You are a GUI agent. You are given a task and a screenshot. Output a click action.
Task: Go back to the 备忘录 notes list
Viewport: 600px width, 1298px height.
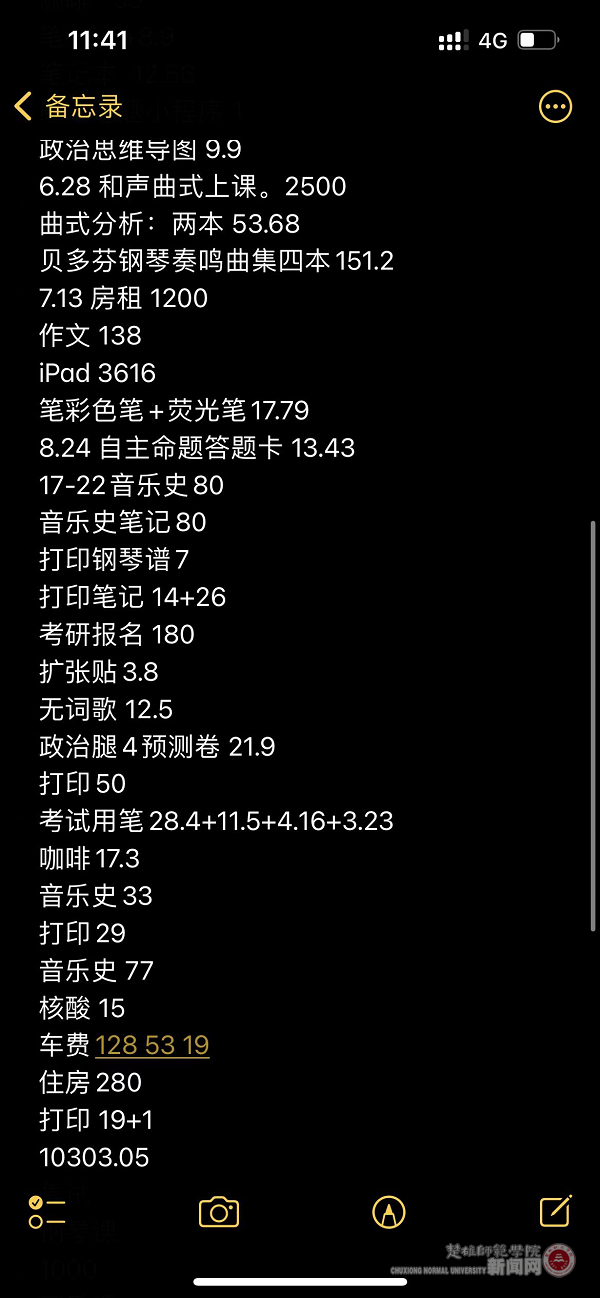coord(68,106)
